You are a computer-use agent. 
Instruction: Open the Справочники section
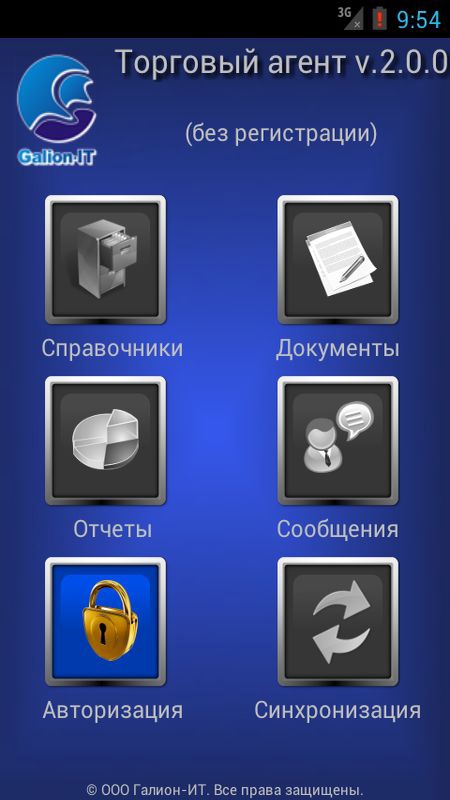pos(106,260)
